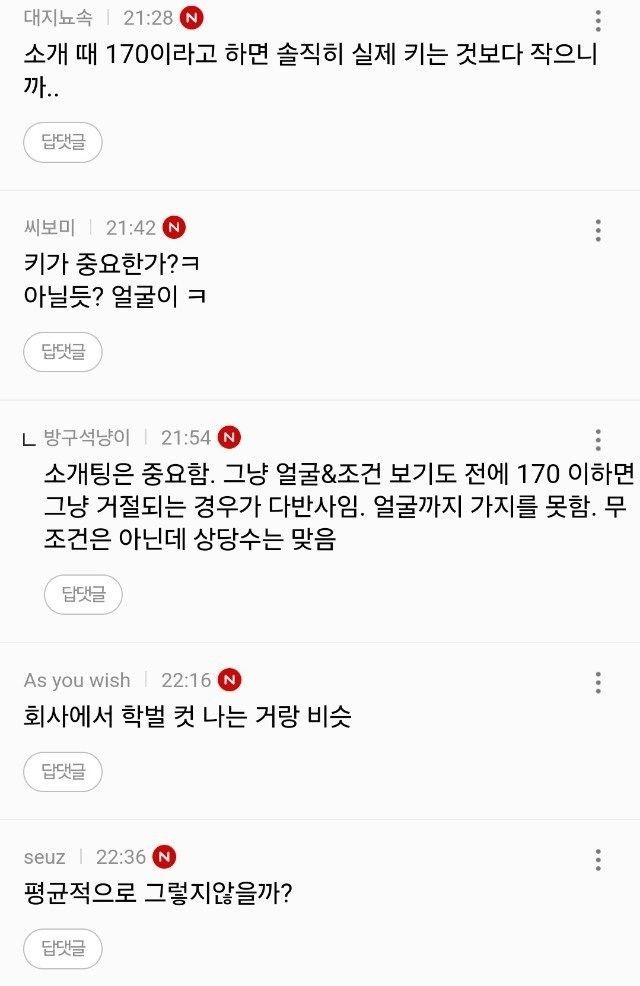The height and width of the screenshot is (986, 640).
Task: Tap 답댓글 under seuz's comment
Action: [63, 948]
